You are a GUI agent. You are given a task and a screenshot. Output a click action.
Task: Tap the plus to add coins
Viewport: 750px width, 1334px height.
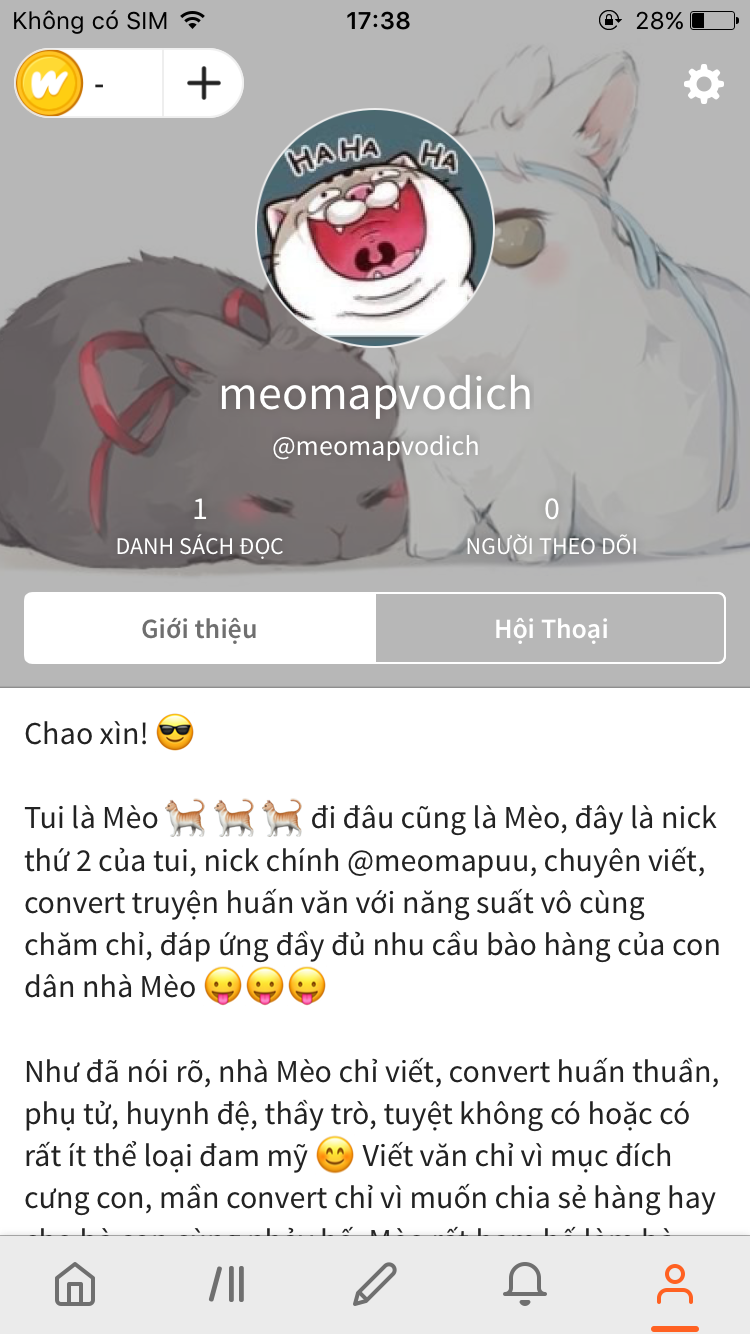tap(203, 84)
